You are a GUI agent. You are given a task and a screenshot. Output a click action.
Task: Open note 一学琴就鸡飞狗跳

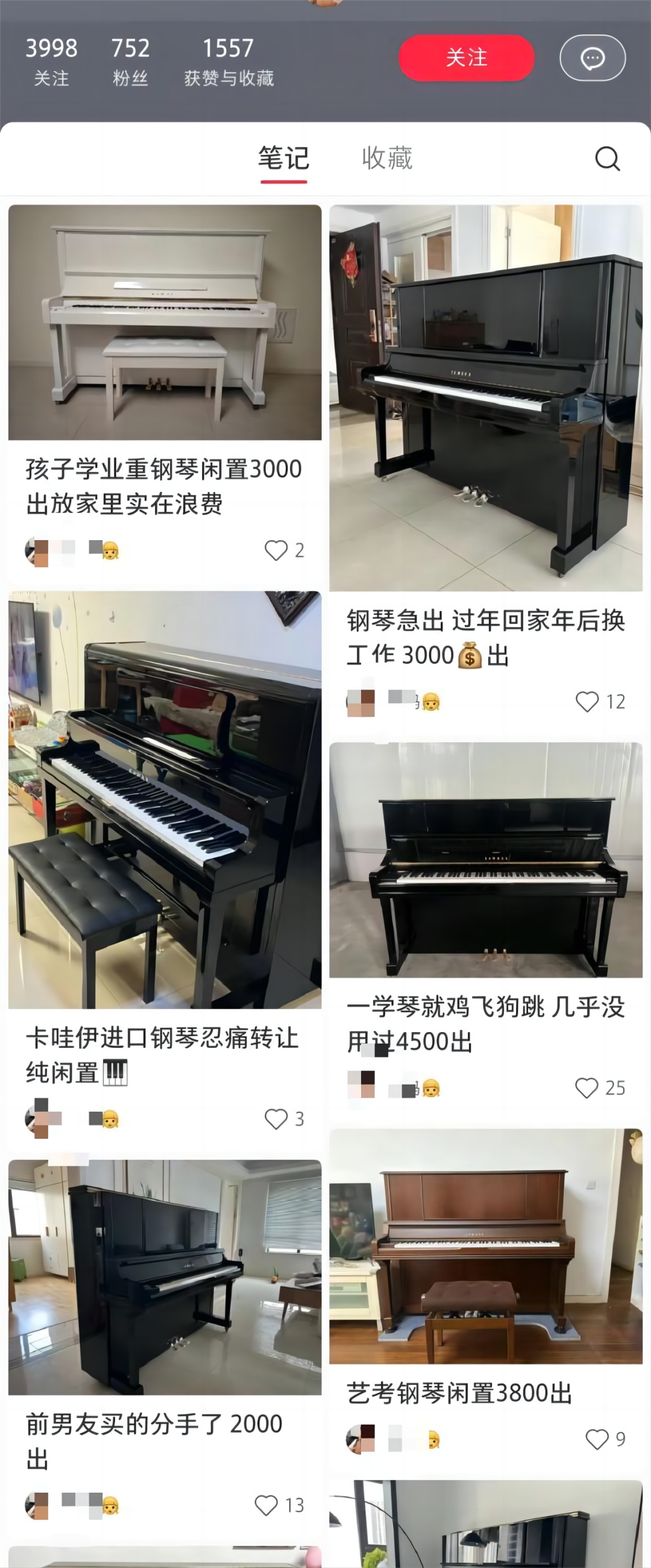[x=485, y=860]
